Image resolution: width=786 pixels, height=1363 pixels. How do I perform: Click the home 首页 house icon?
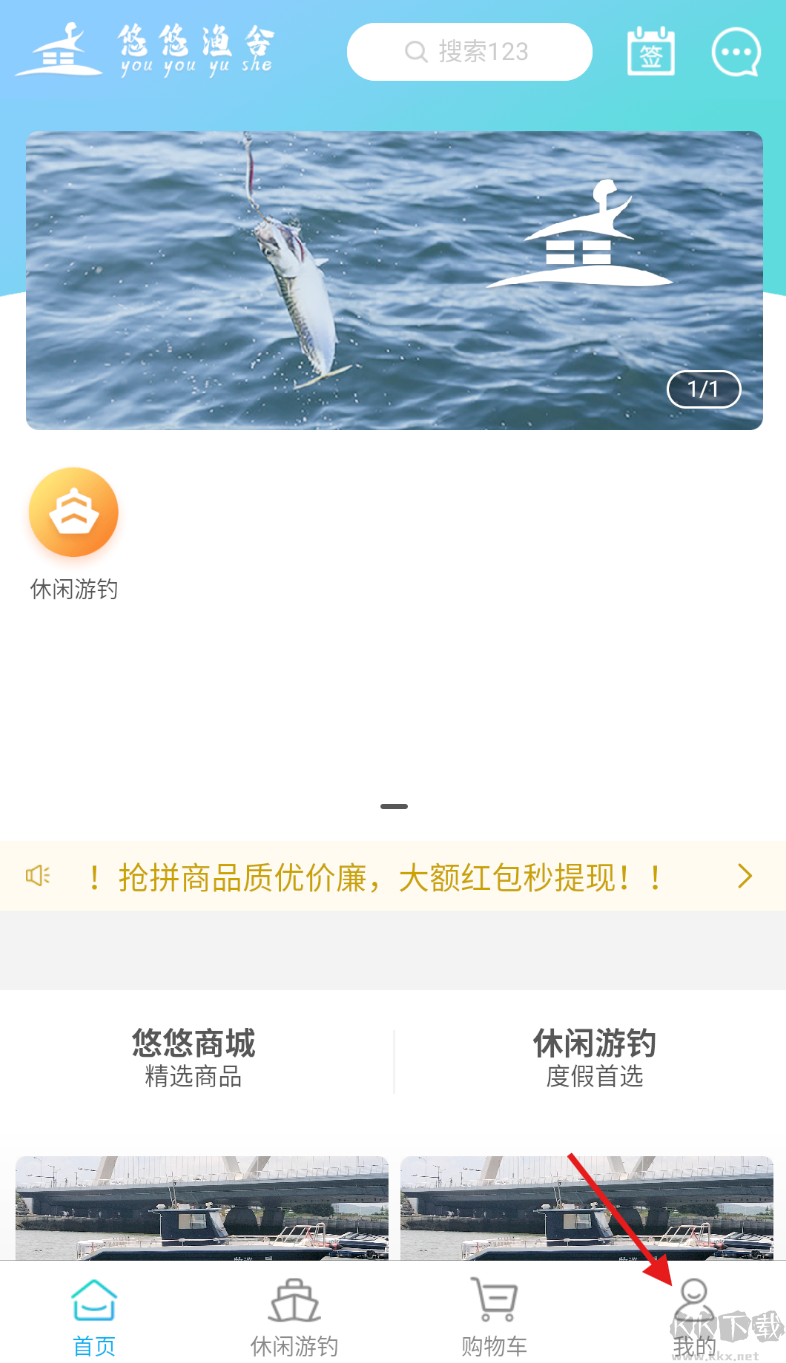click(x=94, y=1299)
